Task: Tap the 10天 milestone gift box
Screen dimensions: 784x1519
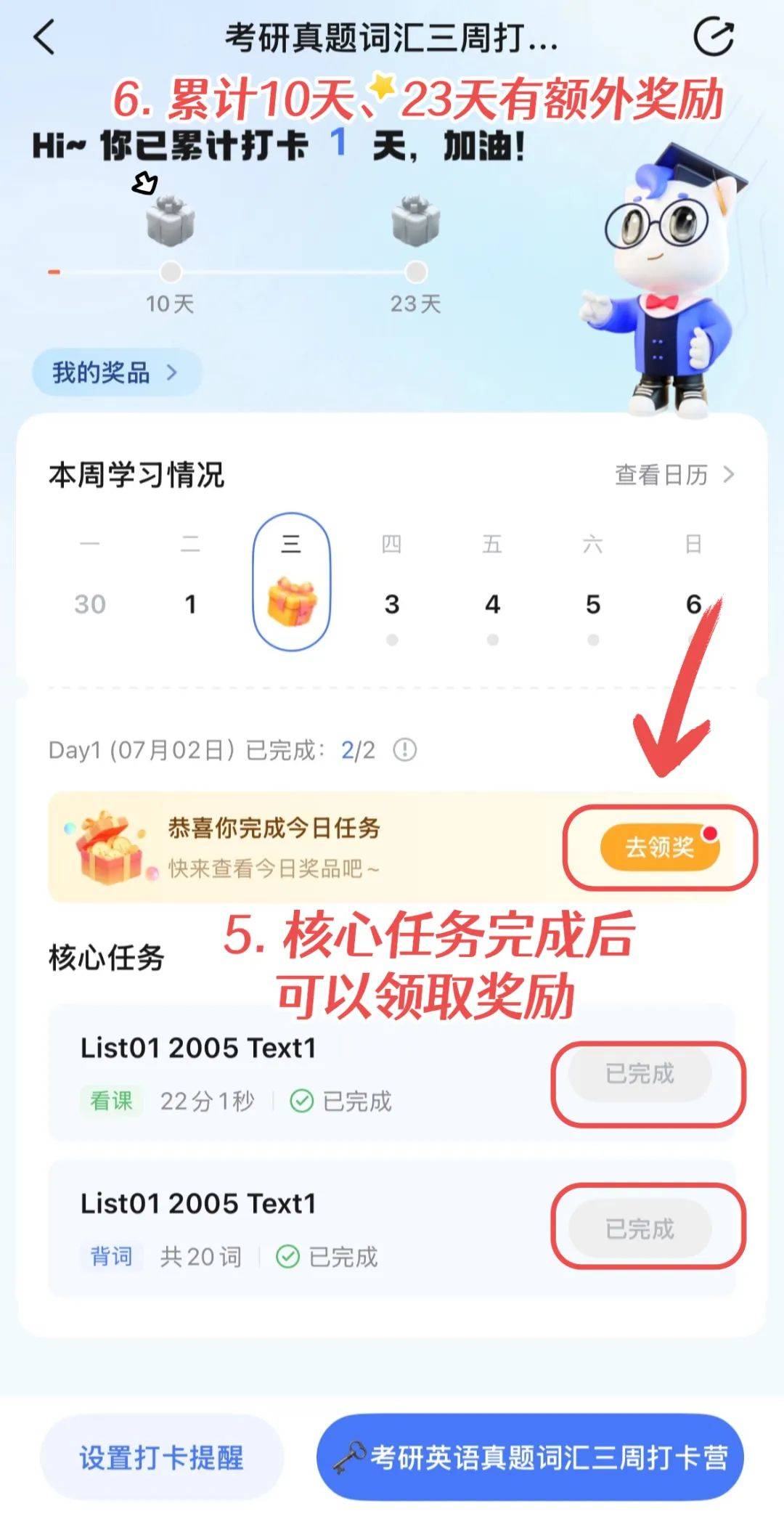Action: click(x=171, y=221)
